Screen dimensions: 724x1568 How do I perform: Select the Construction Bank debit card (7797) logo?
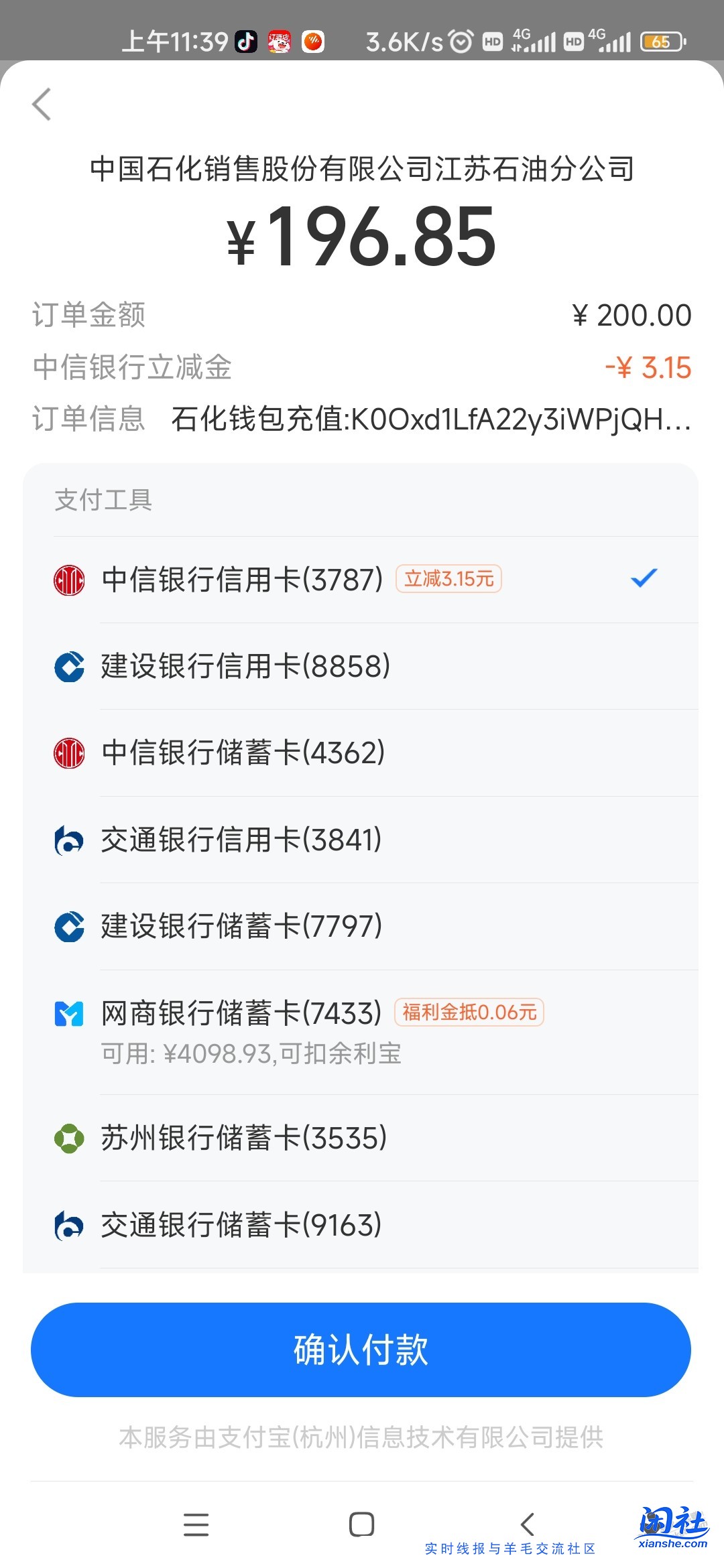click(x=69, y=927)
